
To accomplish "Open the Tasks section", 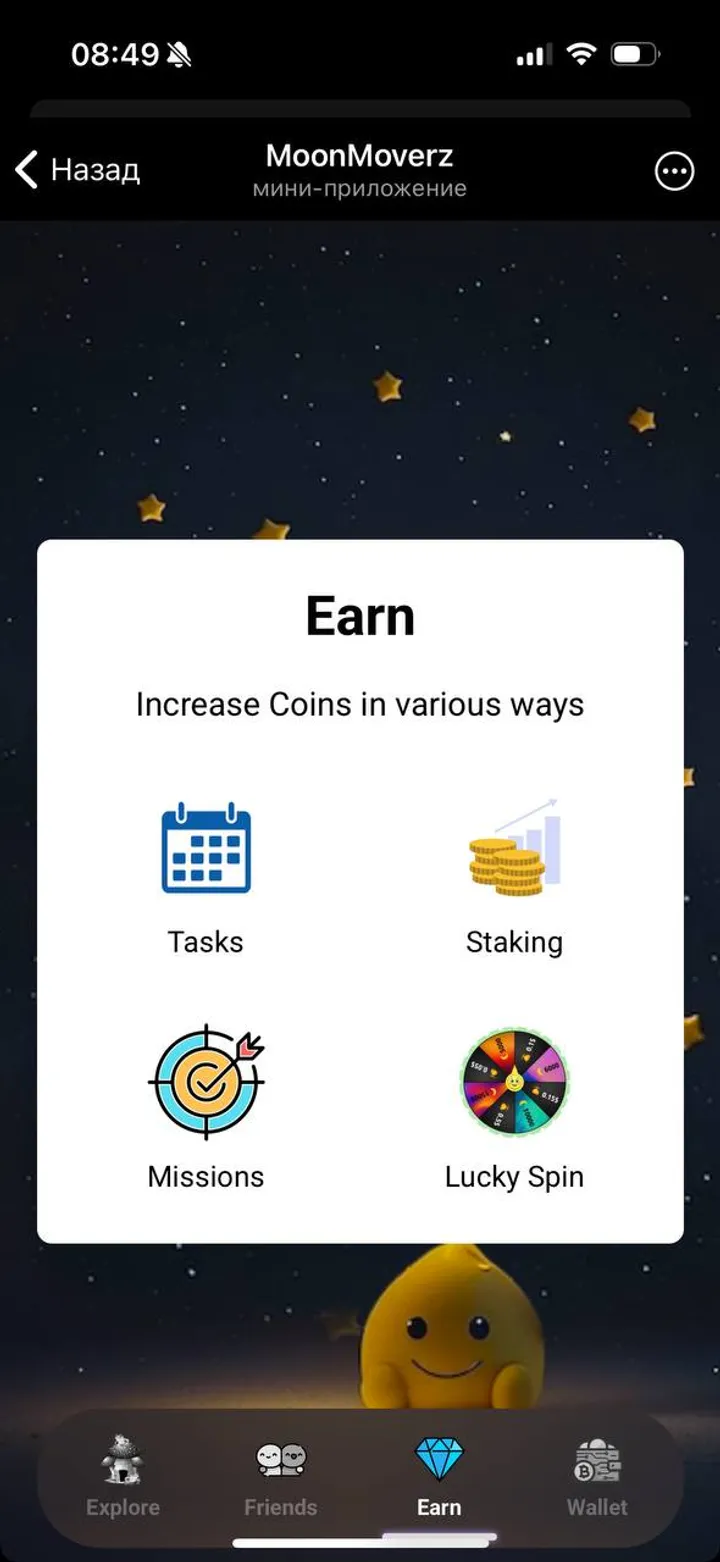I will 206,877.
